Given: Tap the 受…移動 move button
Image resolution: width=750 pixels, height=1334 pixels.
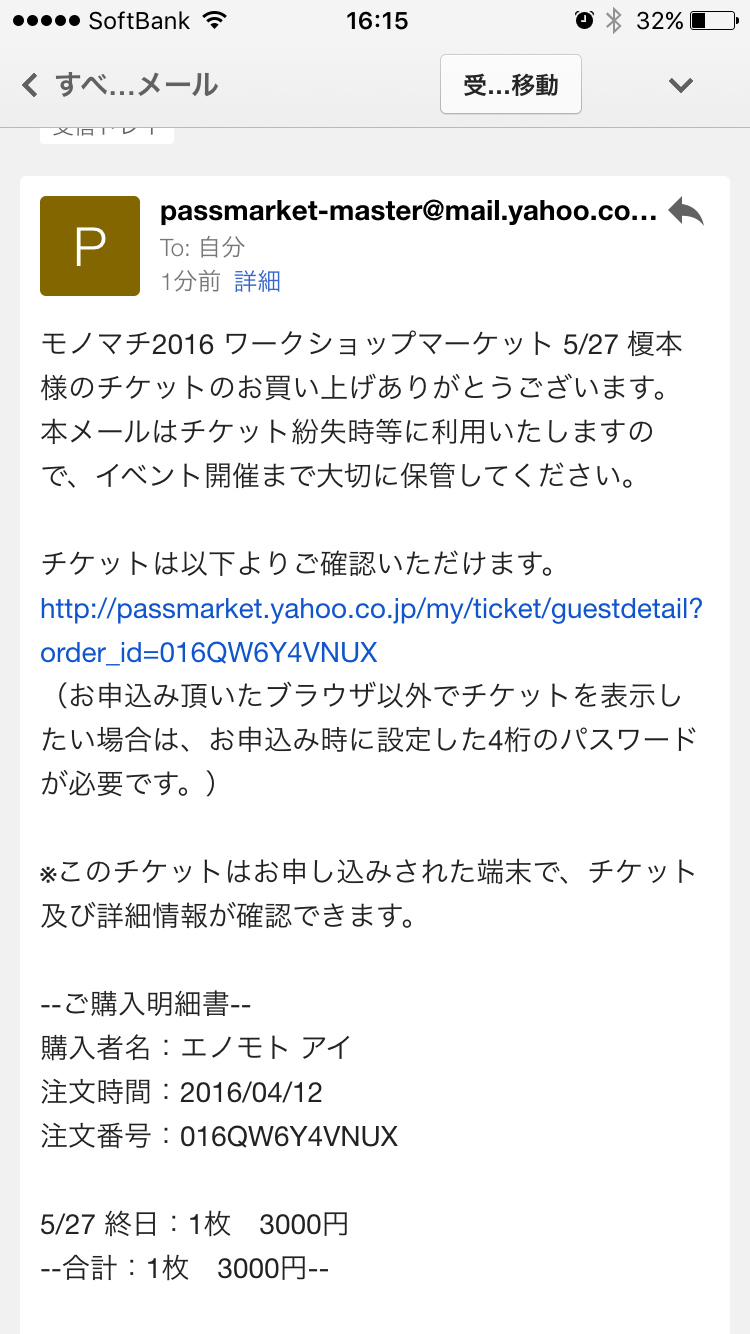Looking at the screenshot, I should 511,85.
